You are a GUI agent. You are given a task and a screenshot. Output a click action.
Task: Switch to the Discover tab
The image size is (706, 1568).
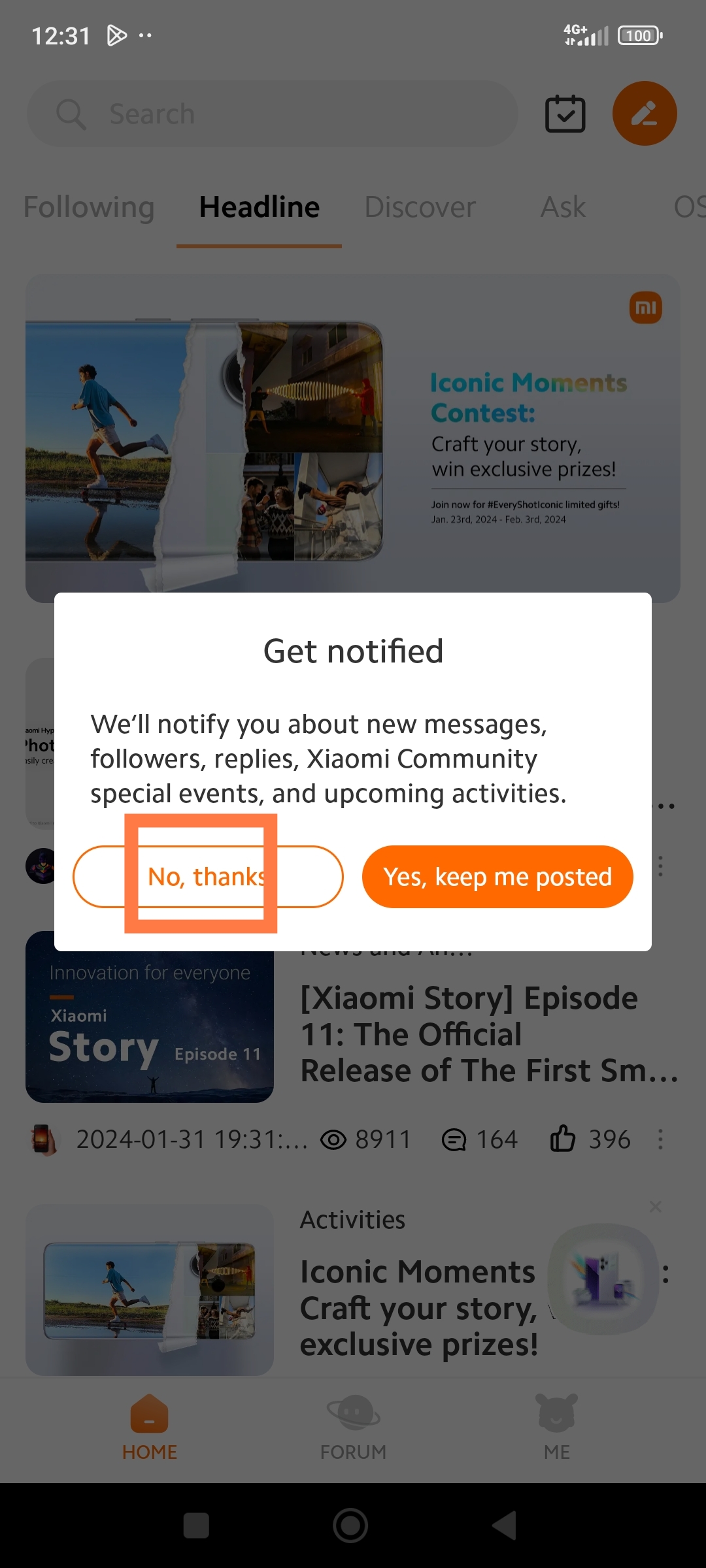pos(420,207)
